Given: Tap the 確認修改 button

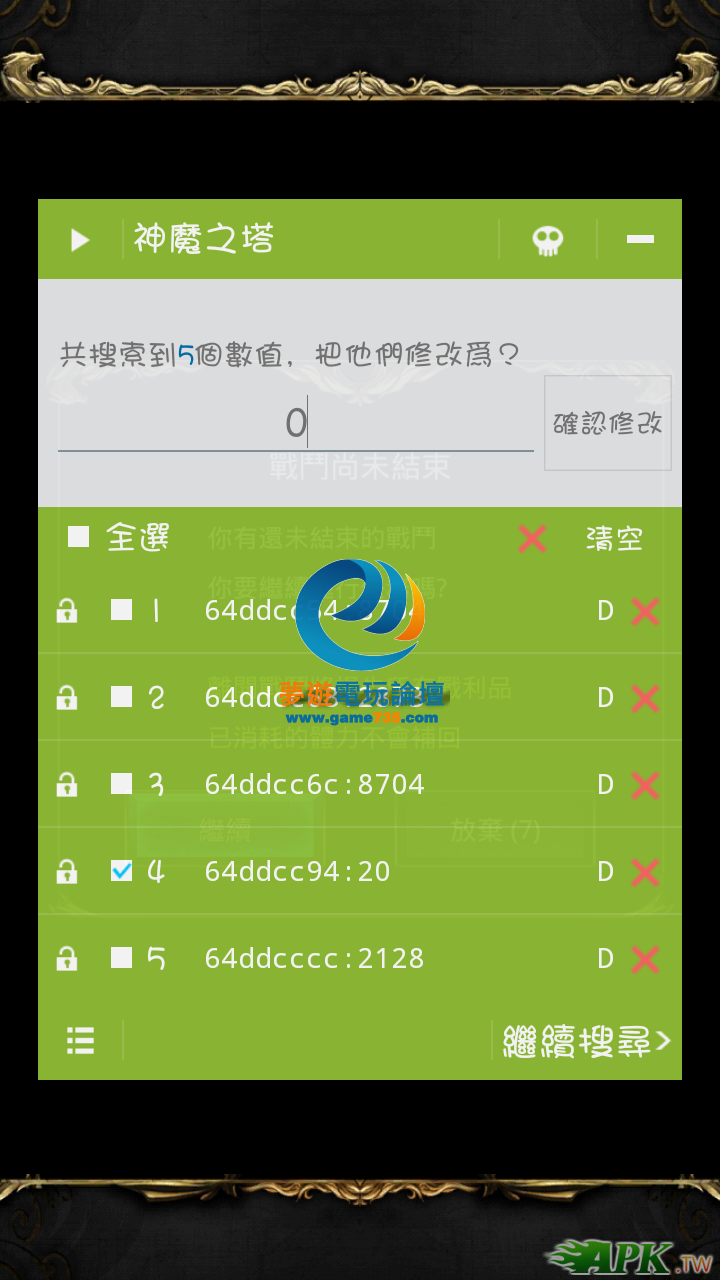Looking at the screenshot, I should pyautogui.click(x=607, y=423).
